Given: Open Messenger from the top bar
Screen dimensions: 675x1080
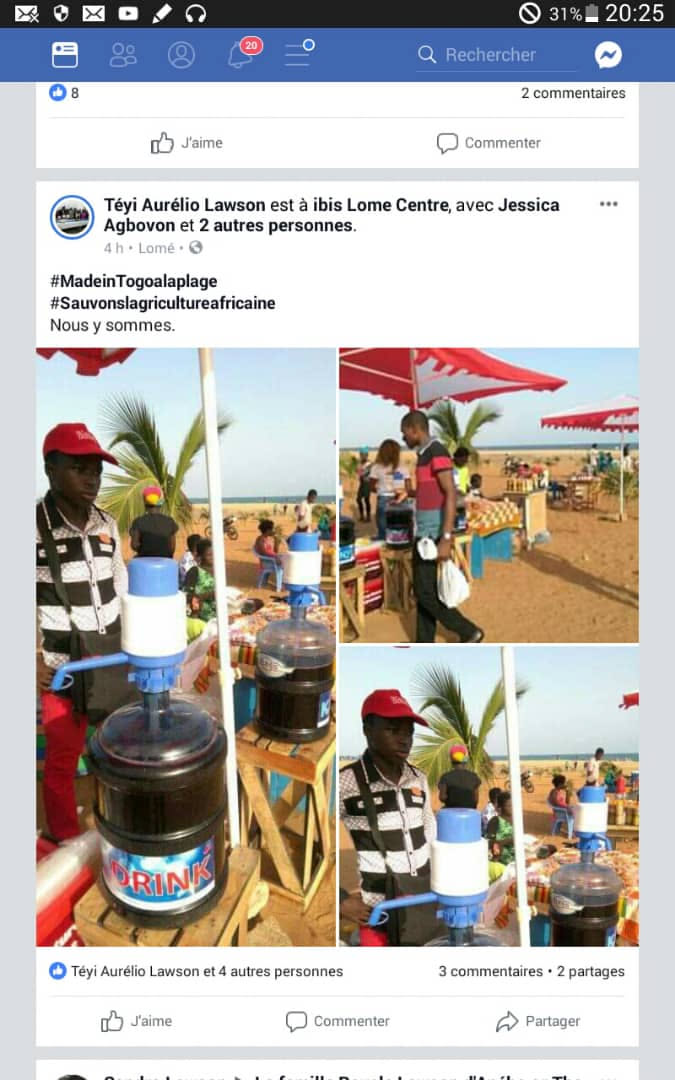Looking at the screenshot, I should tap(608, 55).
